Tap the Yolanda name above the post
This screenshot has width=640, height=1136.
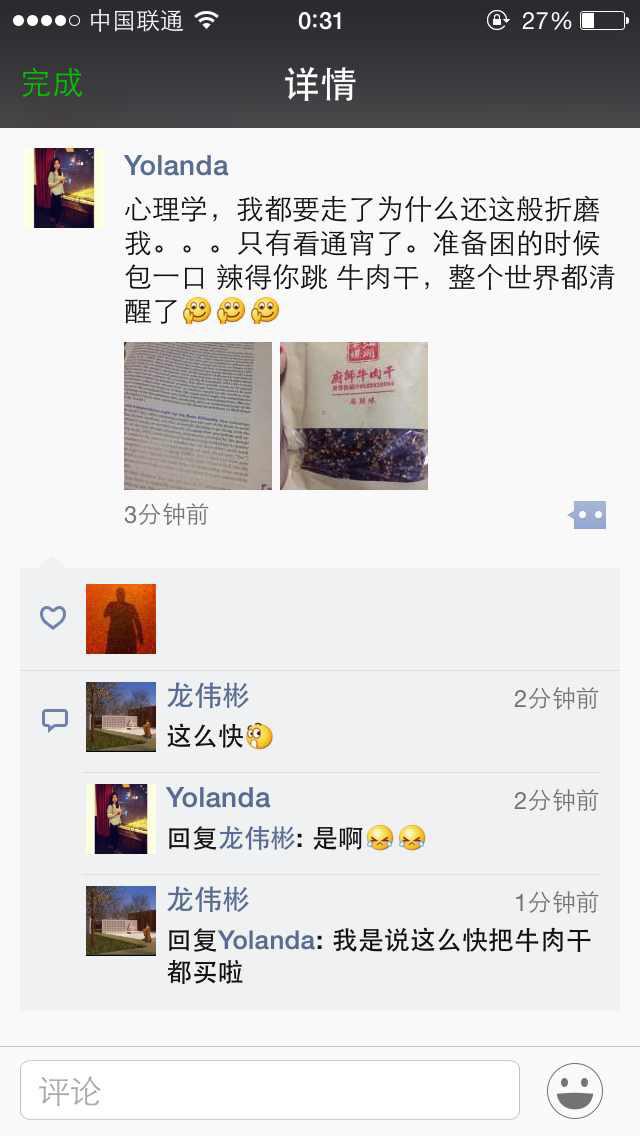point(176,166)
